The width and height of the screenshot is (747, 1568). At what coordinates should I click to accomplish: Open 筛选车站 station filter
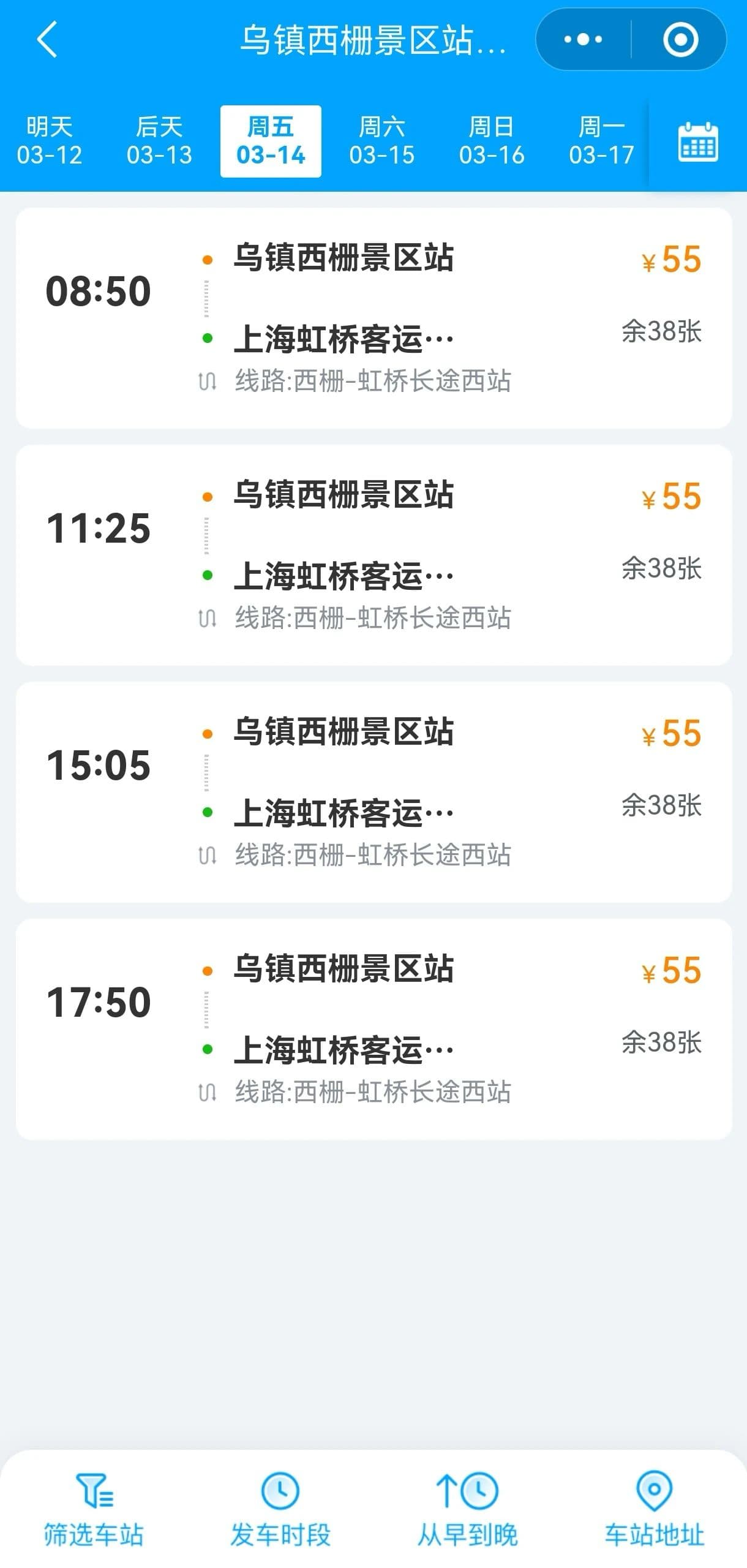tap(94, 1510)
